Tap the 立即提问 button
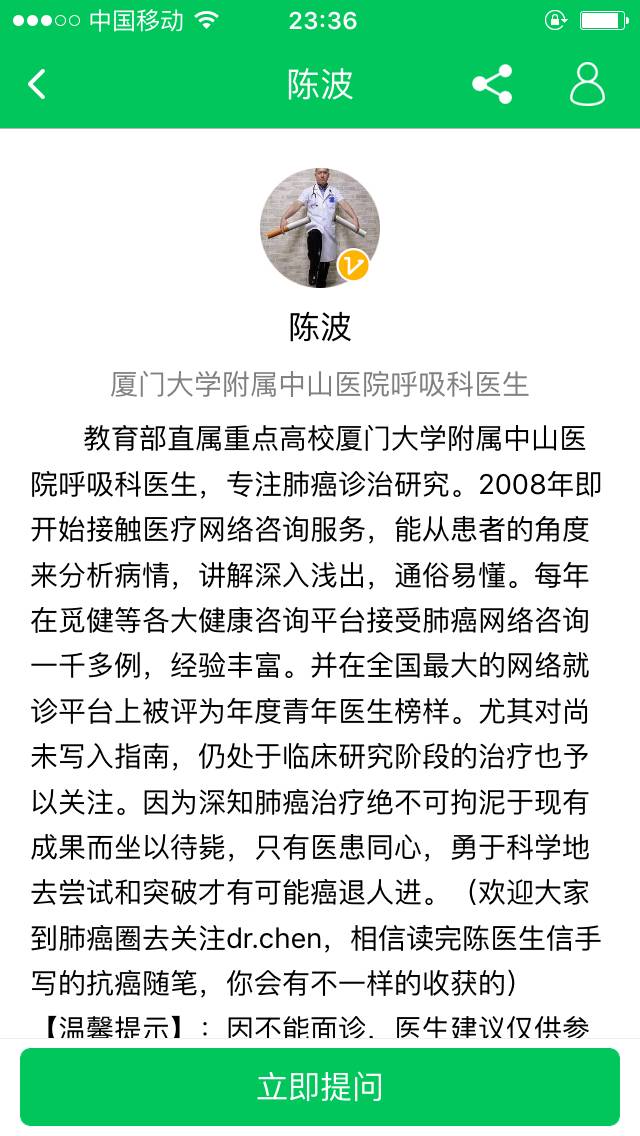The width and height of the screenshot is (640, 1136). pyautogui.click(x=320, y=1087)
